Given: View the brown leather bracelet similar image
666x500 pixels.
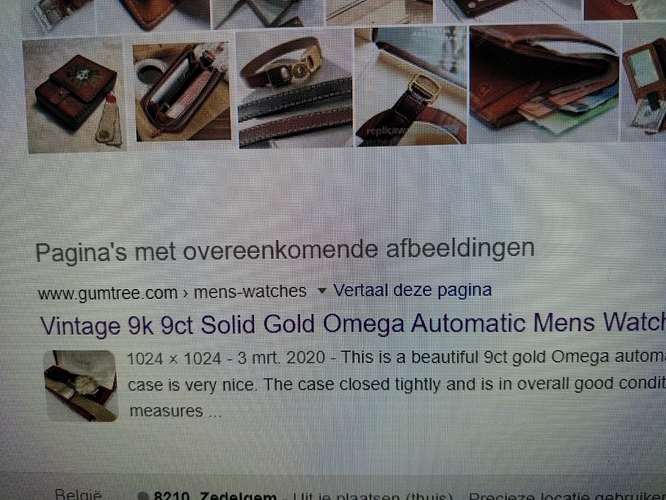Looking at the screenshot, I should 294,88.
